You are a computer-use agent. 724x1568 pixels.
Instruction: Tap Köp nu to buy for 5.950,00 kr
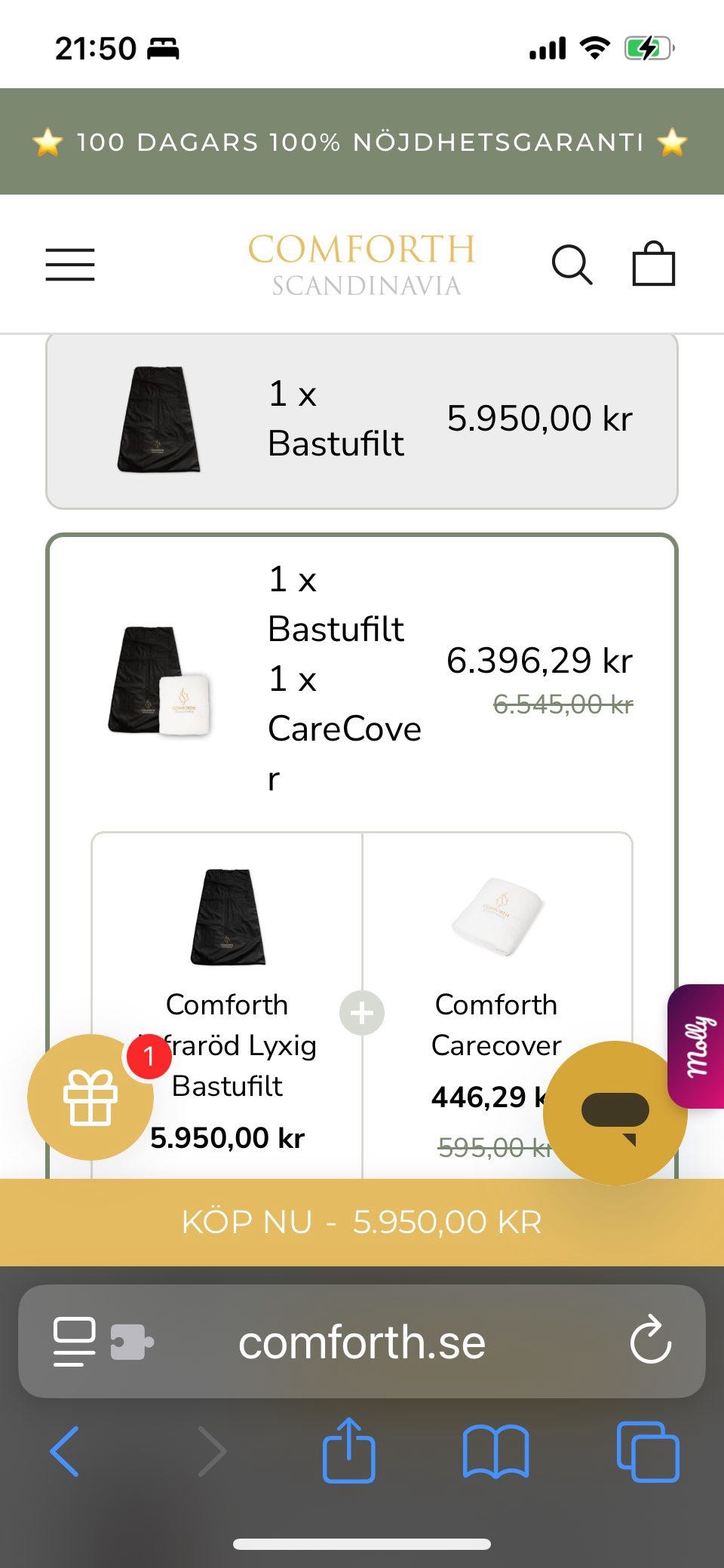[362, 1223]
